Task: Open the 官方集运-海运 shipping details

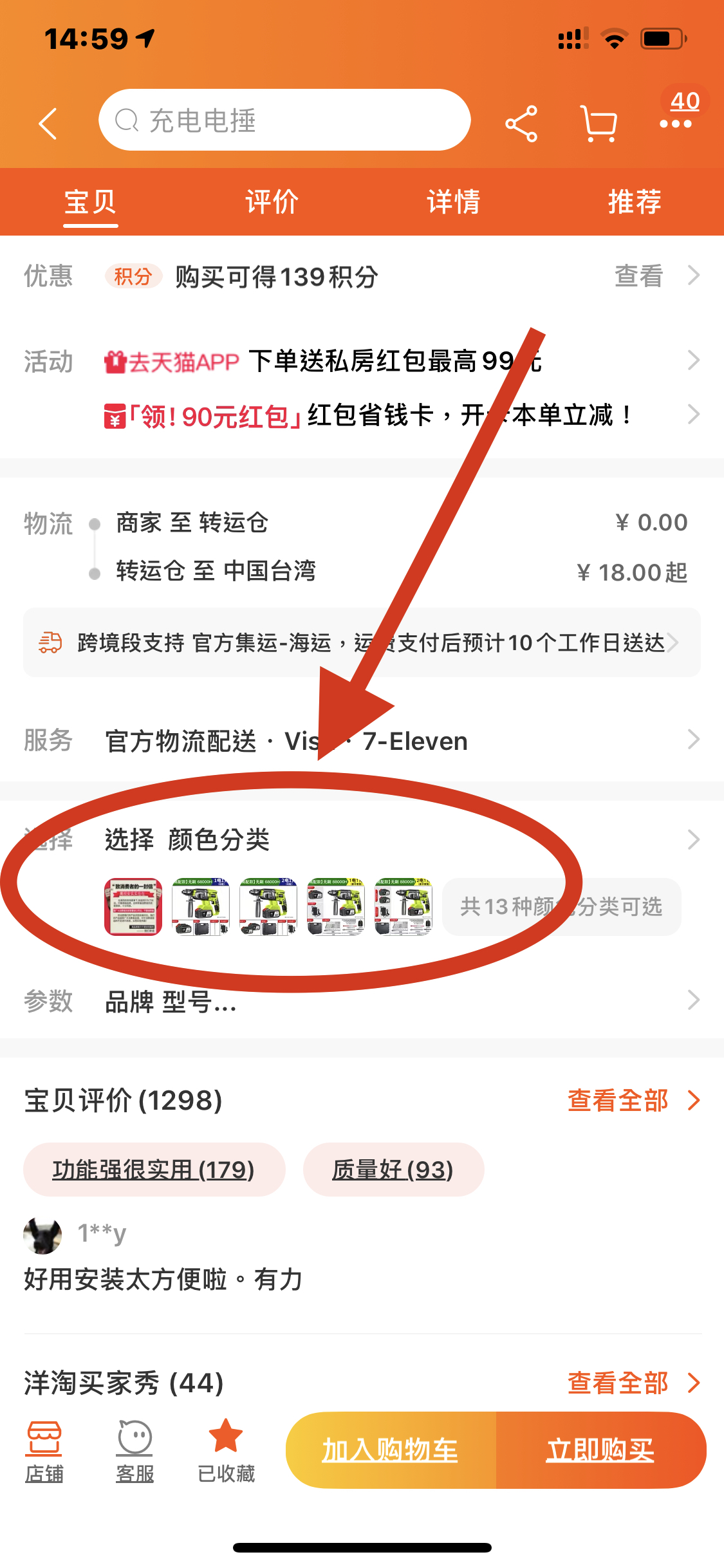Action: [362, 642]
